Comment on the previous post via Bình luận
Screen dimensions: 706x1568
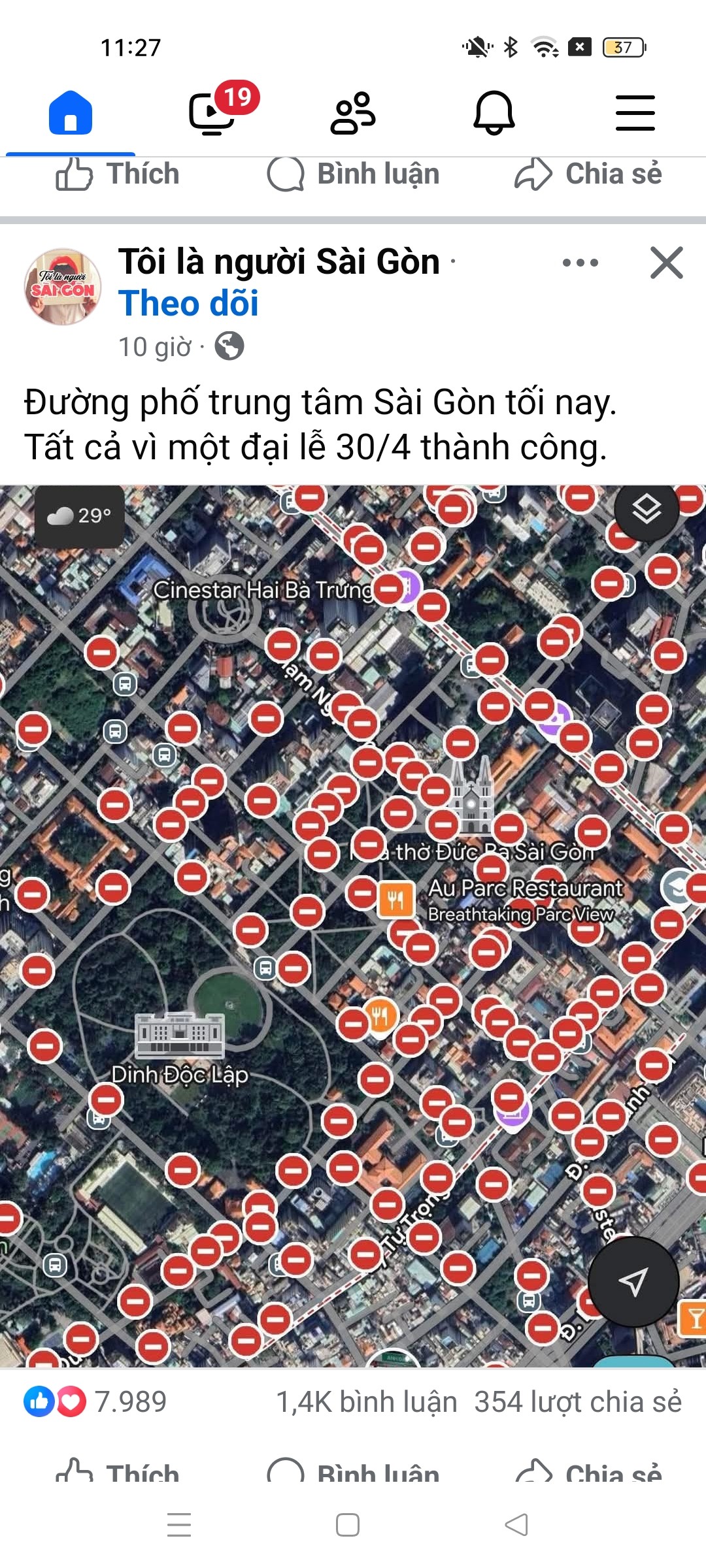click(x=353, y=174)
